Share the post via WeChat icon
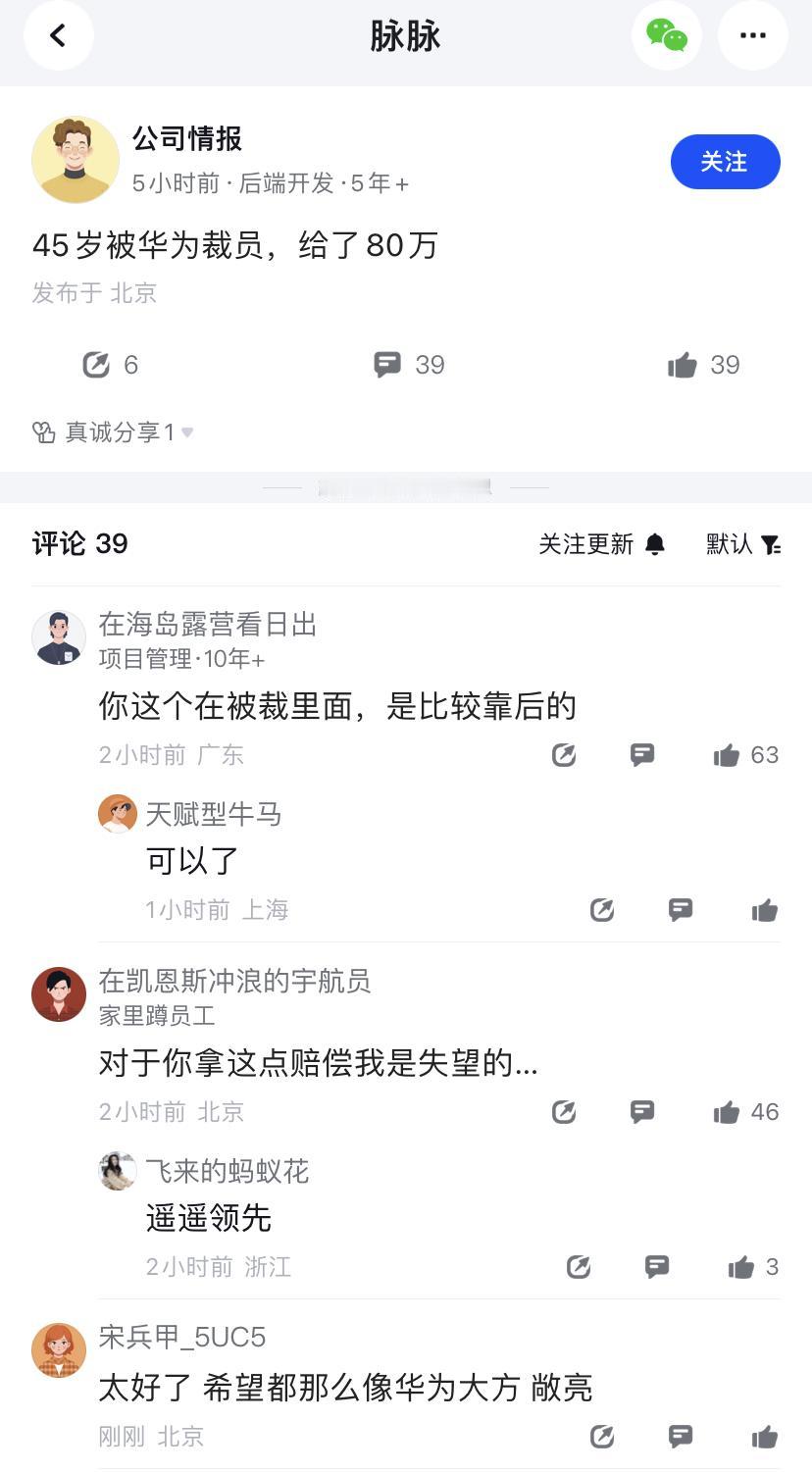 (667, 35)
